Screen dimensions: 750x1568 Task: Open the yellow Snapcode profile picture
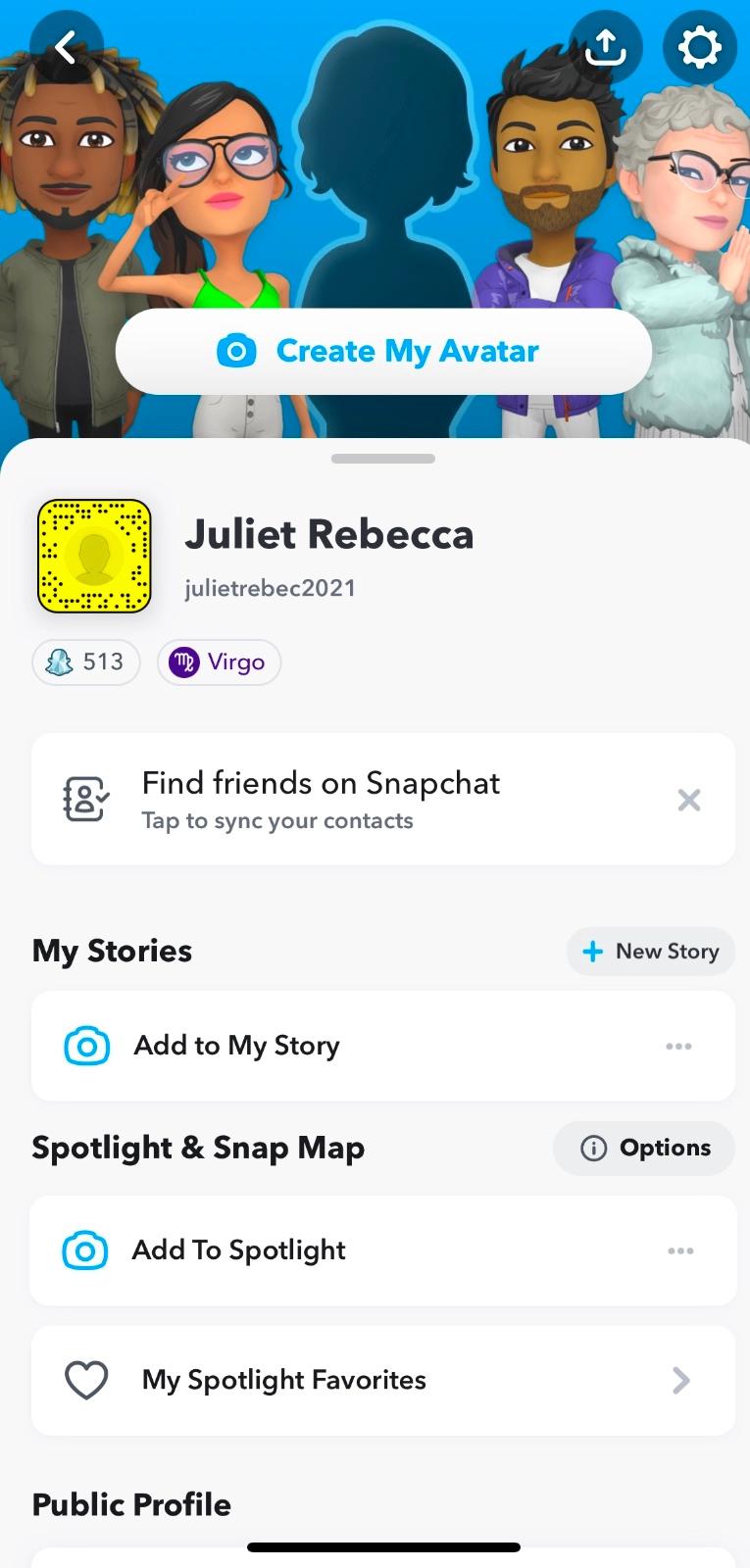(94, 556)
